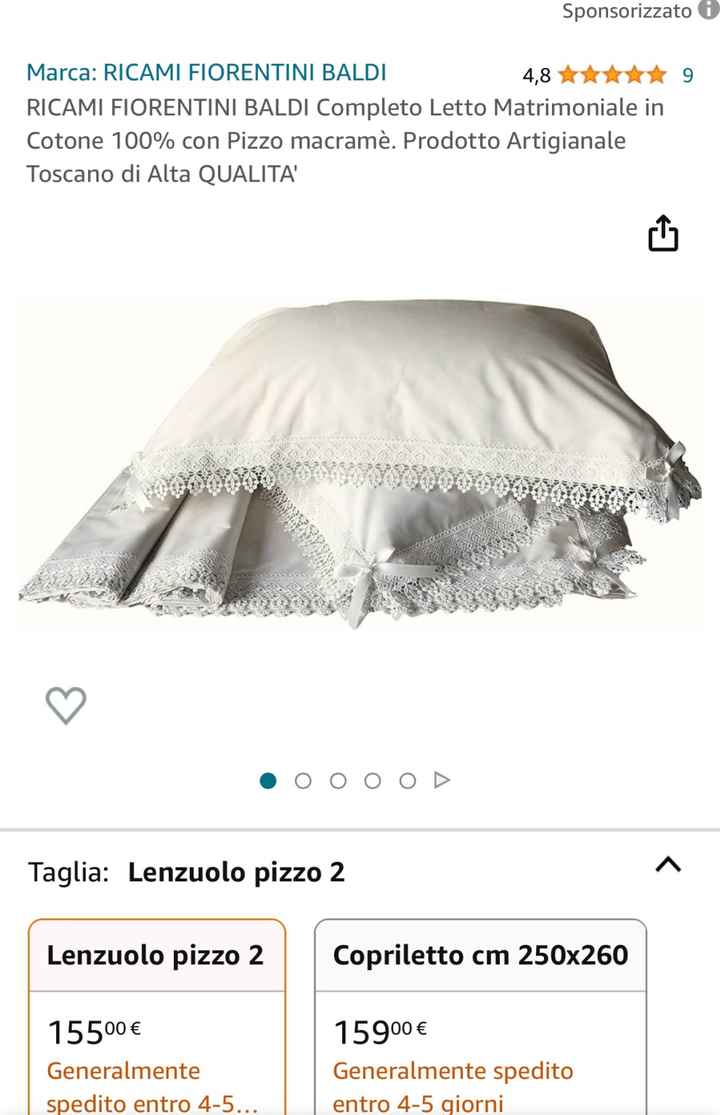View the 9 customer reviews
The width and height of the screenshot is (720, 1115).
pos(688,73)
